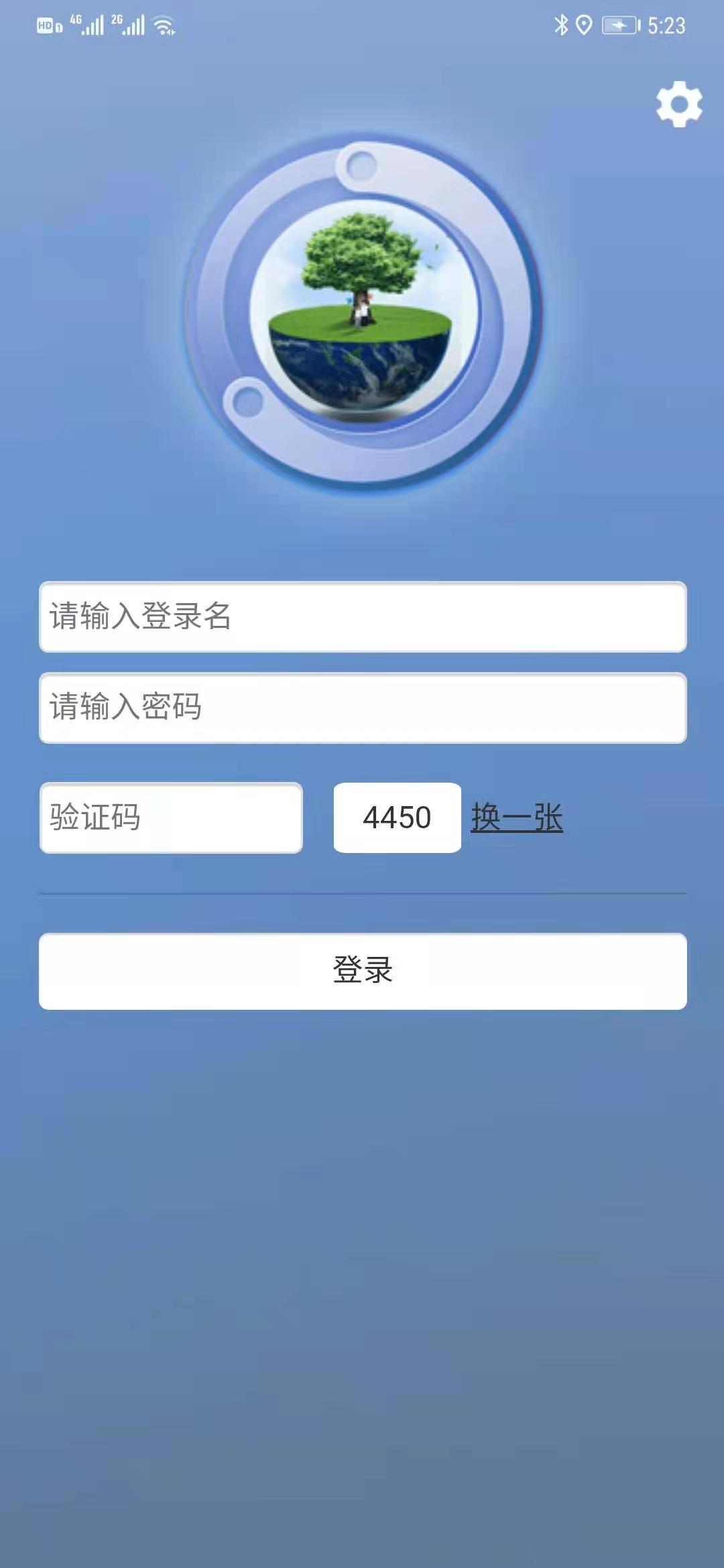The width and height of the screenshot is (724, 1568).
Task: Tap the divider line above the login button
Action: pyautogui.click(x=362, y=895)
